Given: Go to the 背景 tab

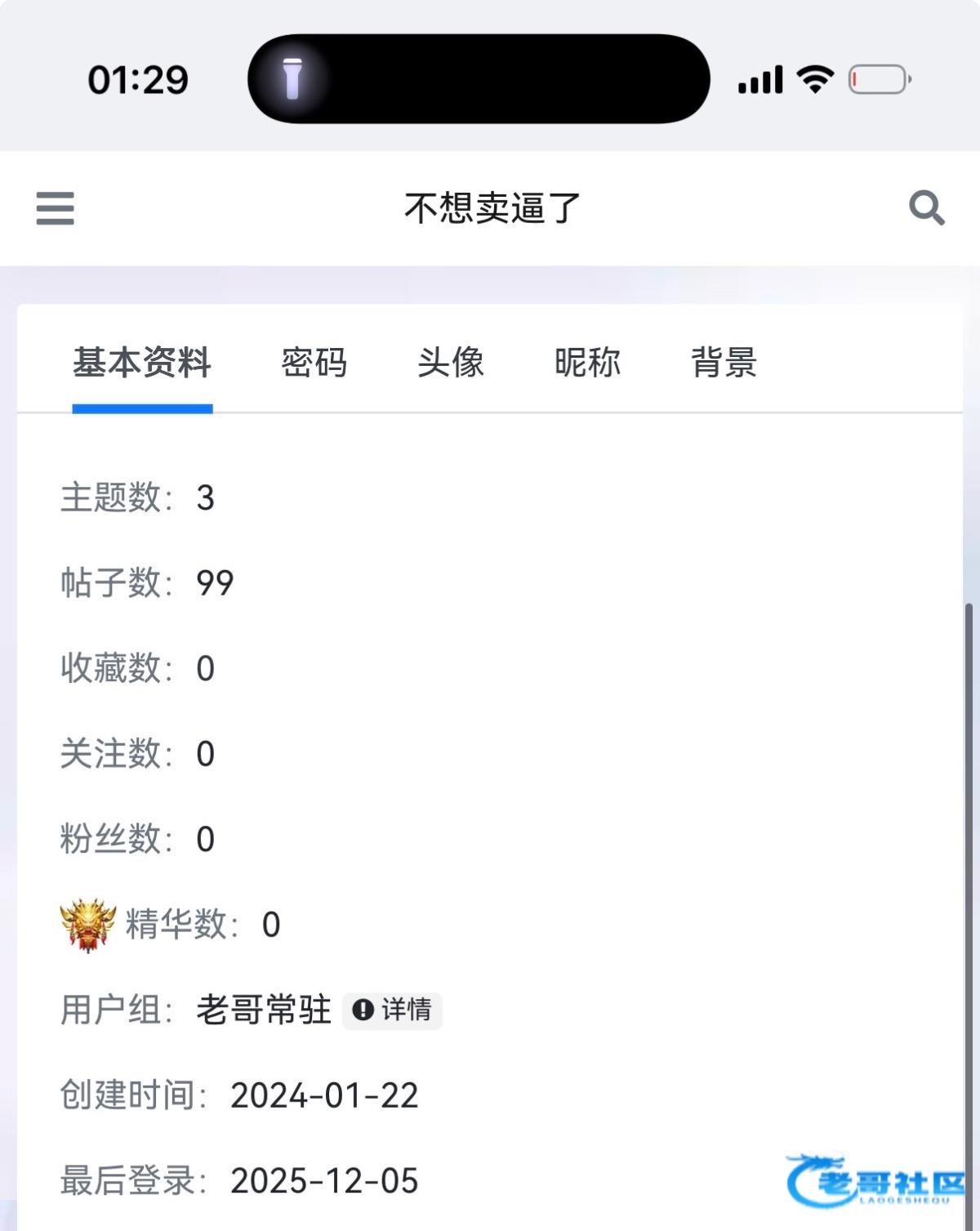Looking at the screenshot, I should tap(724, 363).
